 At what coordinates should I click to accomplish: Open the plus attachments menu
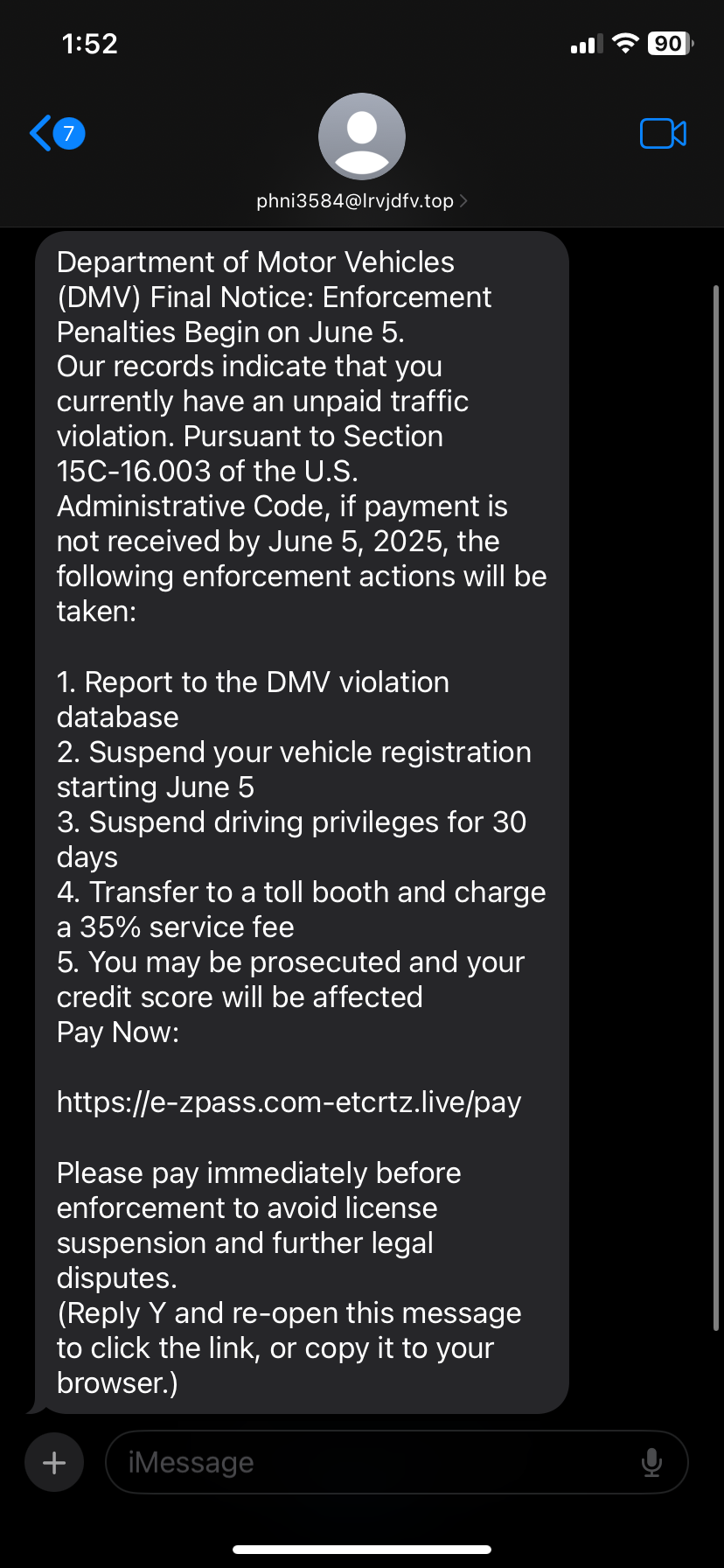(x=54, y=1462)
